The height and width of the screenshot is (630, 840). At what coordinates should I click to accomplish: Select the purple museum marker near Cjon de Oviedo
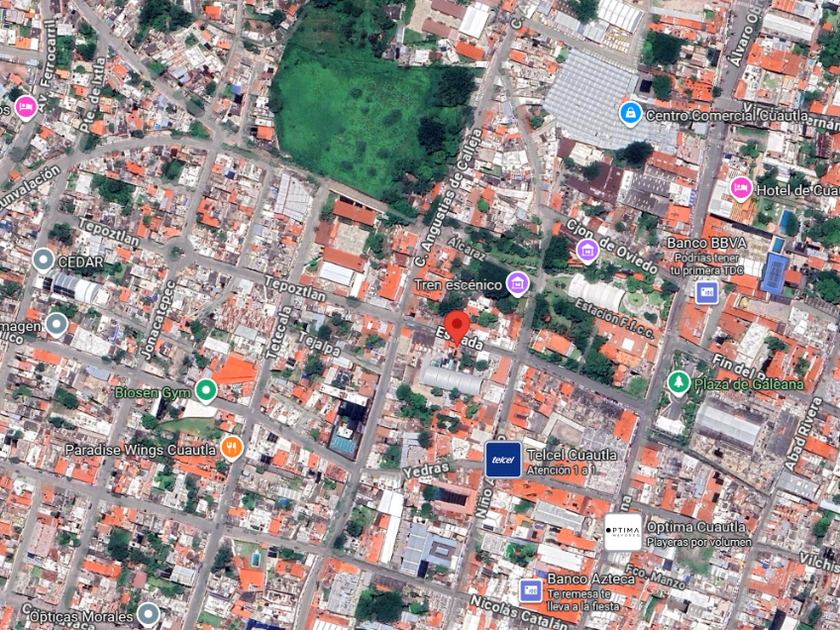(x=588, y=249)
